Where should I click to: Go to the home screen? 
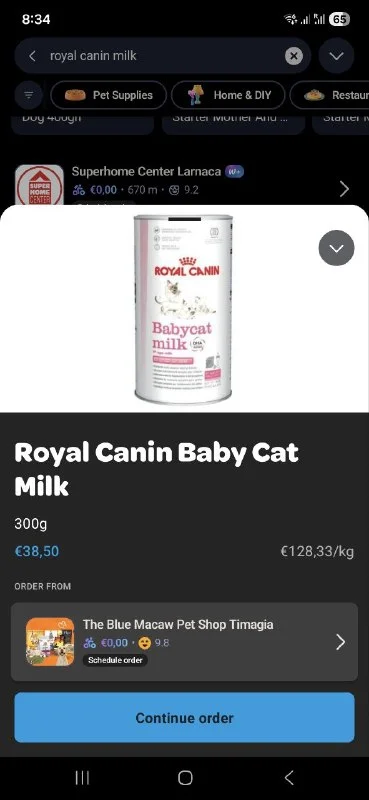pos(185,778)
